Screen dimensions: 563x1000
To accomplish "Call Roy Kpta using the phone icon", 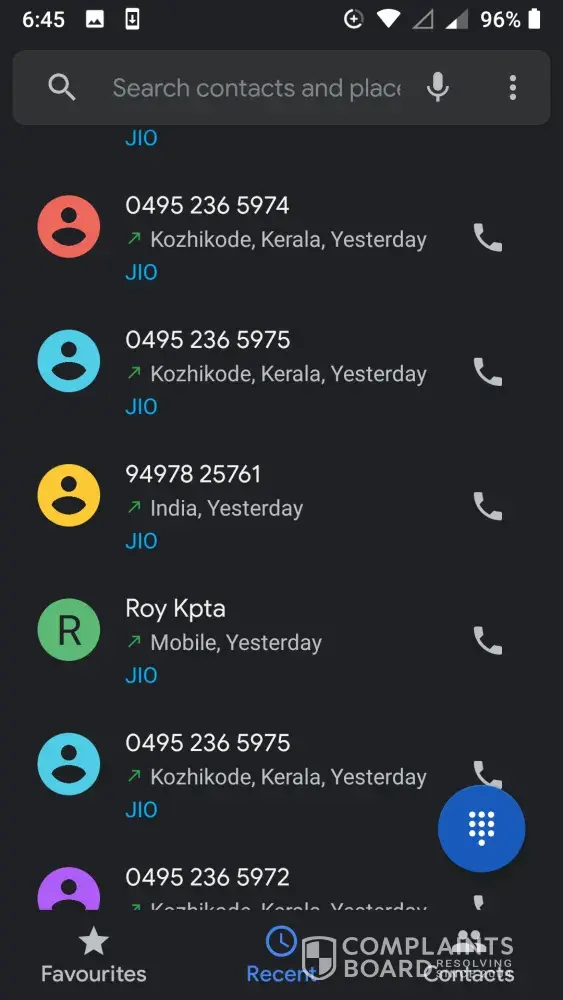I will point(488,641).
